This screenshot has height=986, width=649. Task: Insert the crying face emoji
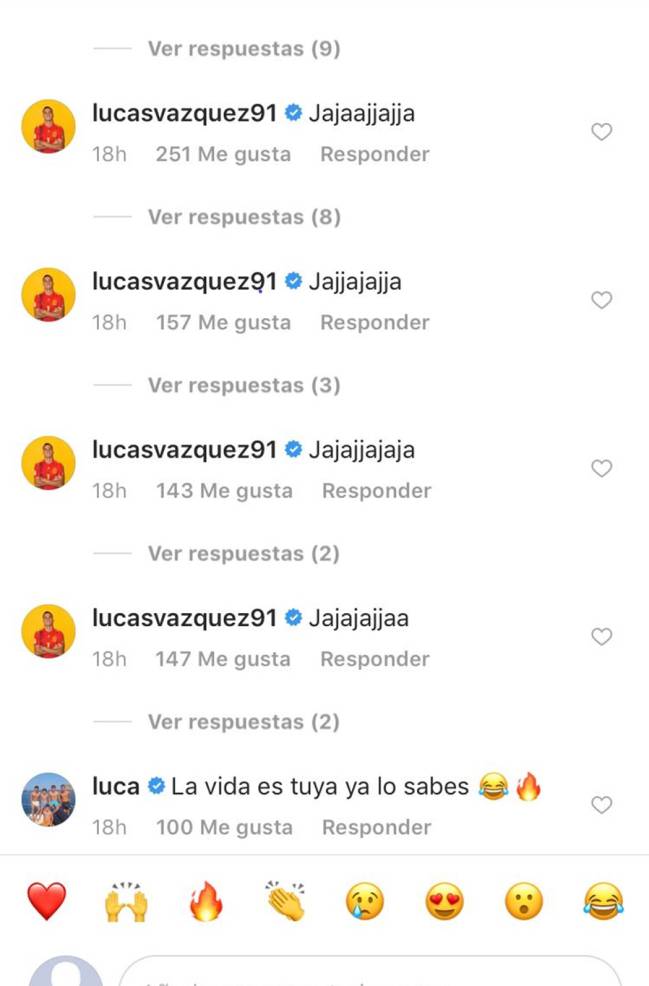pyautogui.click(x=365, y=902)
